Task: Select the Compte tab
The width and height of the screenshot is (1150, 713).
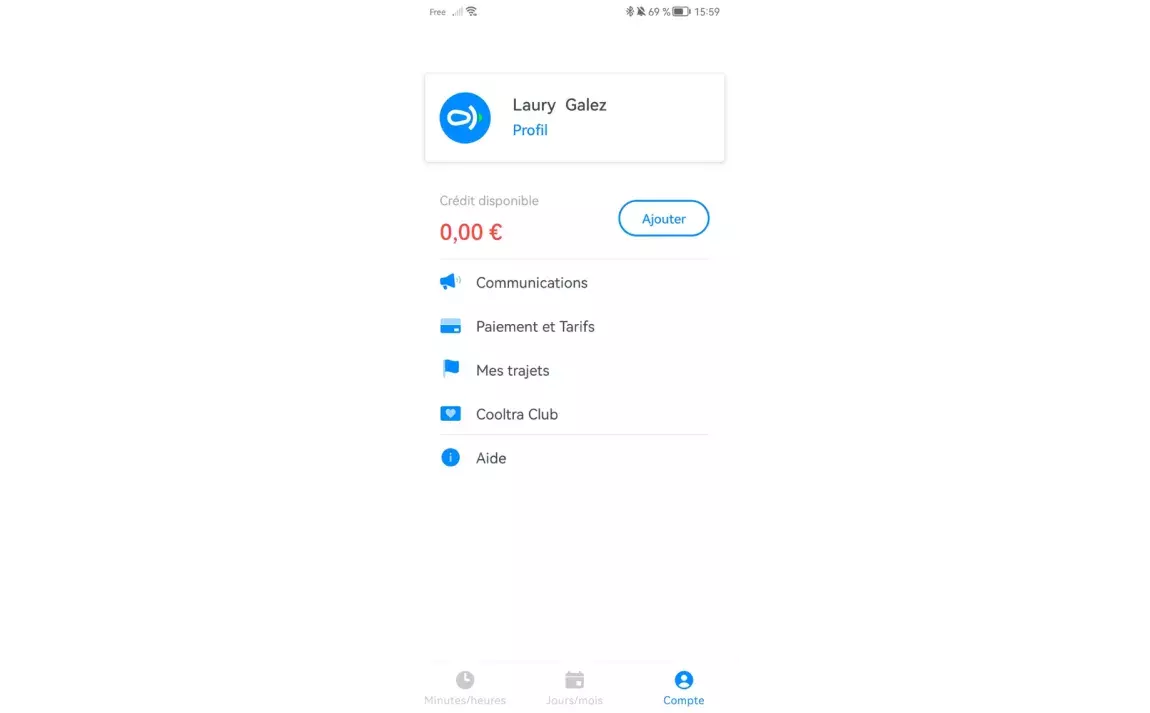Action: [x=684, y=688]
